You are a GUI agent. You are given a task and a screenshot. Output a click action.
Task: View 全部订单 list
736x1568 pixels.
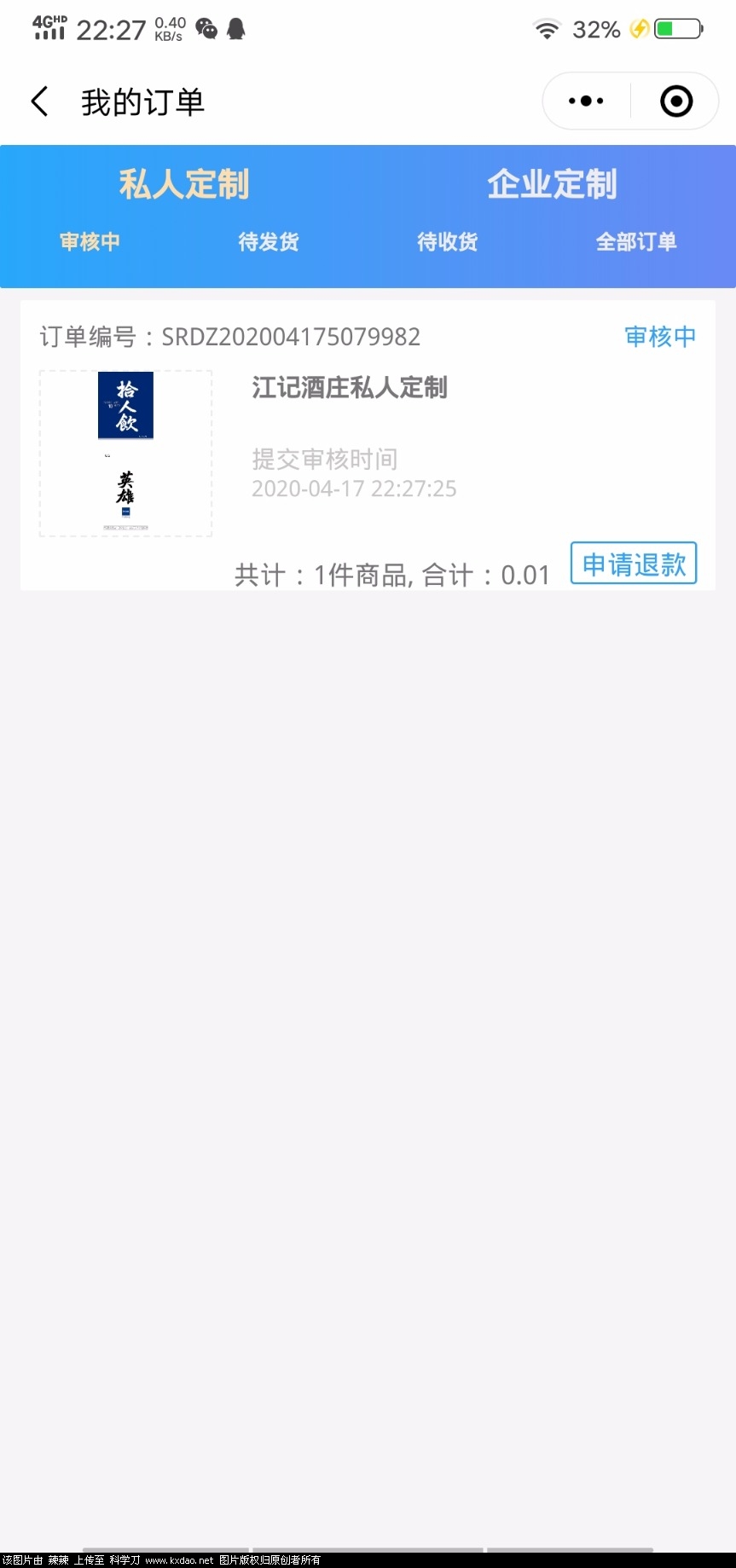(636, 241)
